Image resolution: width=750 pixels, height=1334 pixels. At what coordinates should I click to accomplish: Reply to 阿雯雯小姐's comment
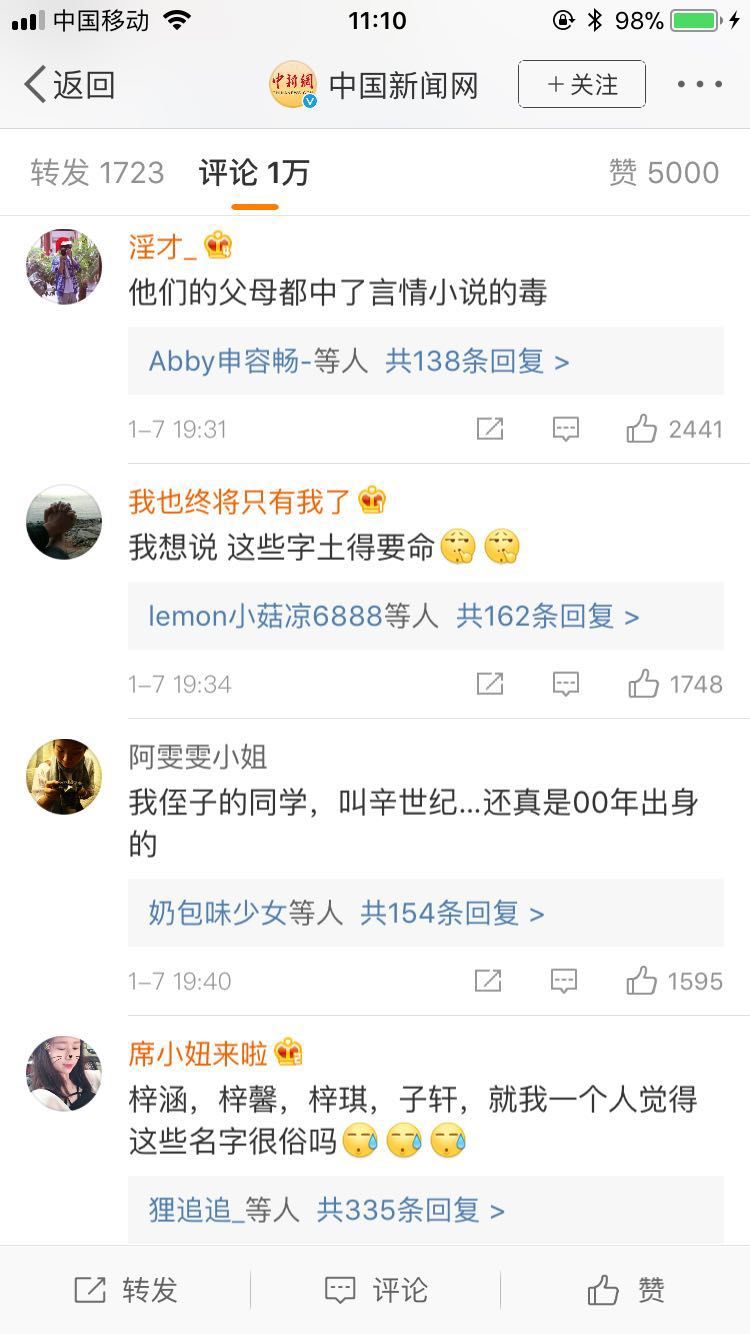564,981
